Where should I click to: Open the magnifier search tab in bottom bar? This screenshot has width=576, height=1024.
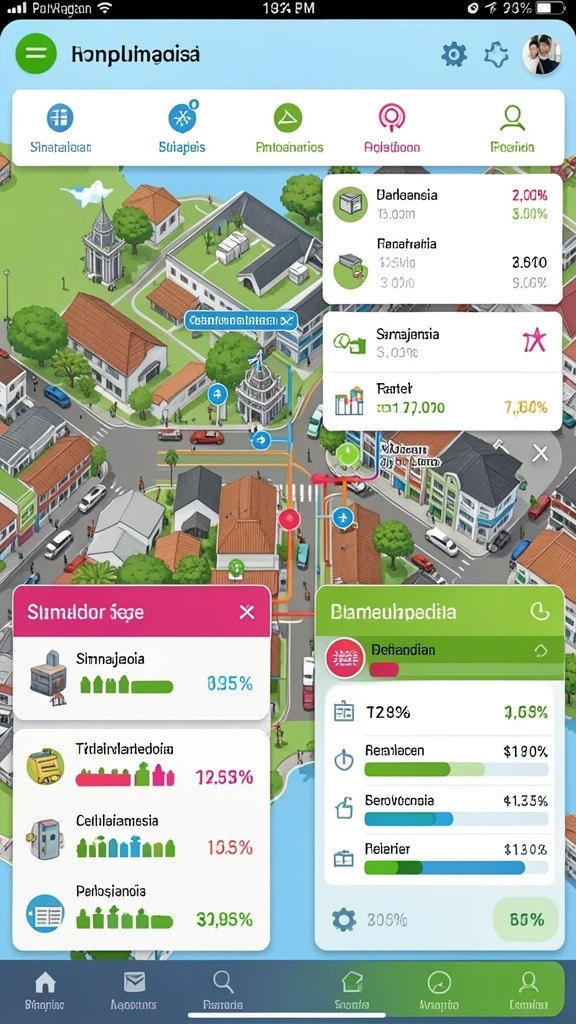click(223, 988)
